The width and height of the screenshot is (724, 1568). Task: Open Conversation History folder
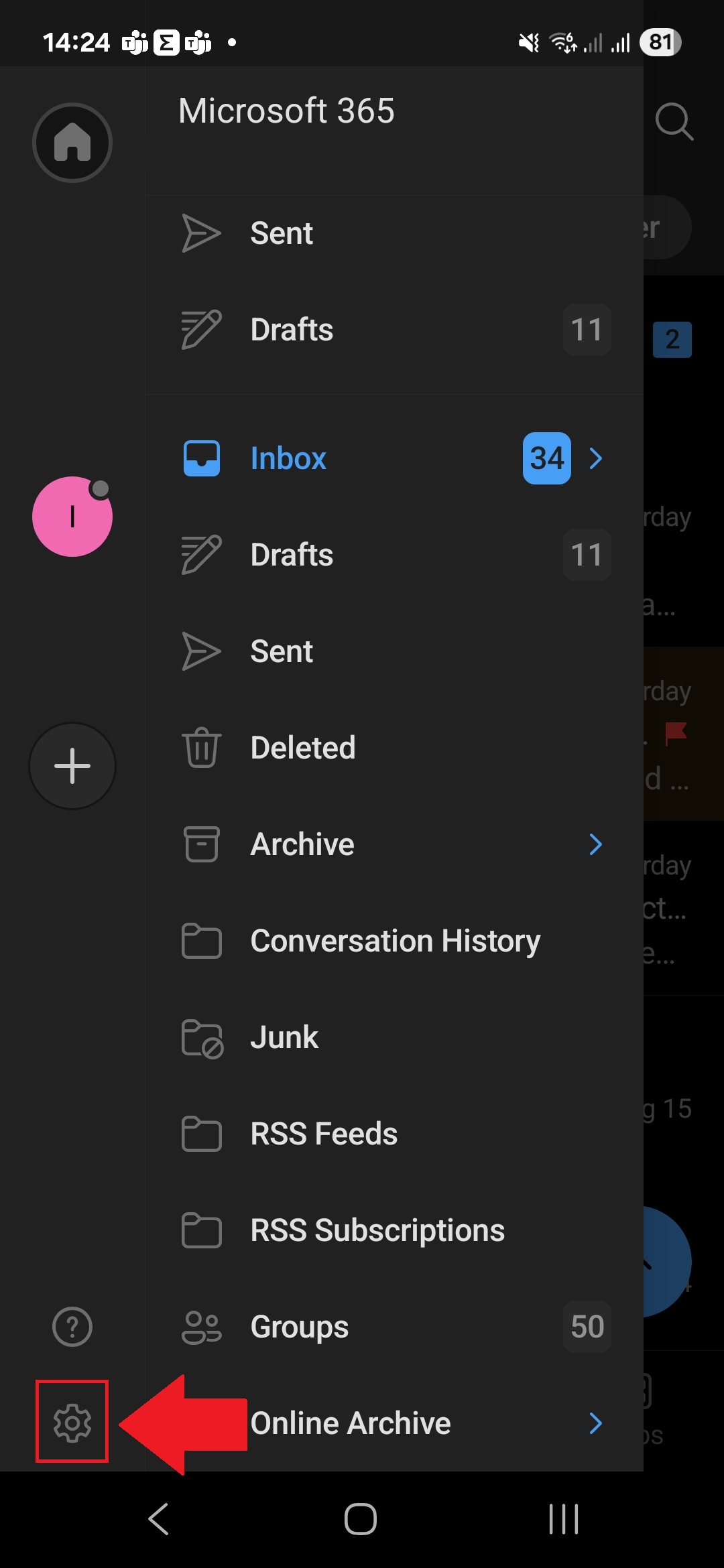click(x=394, y=941)
